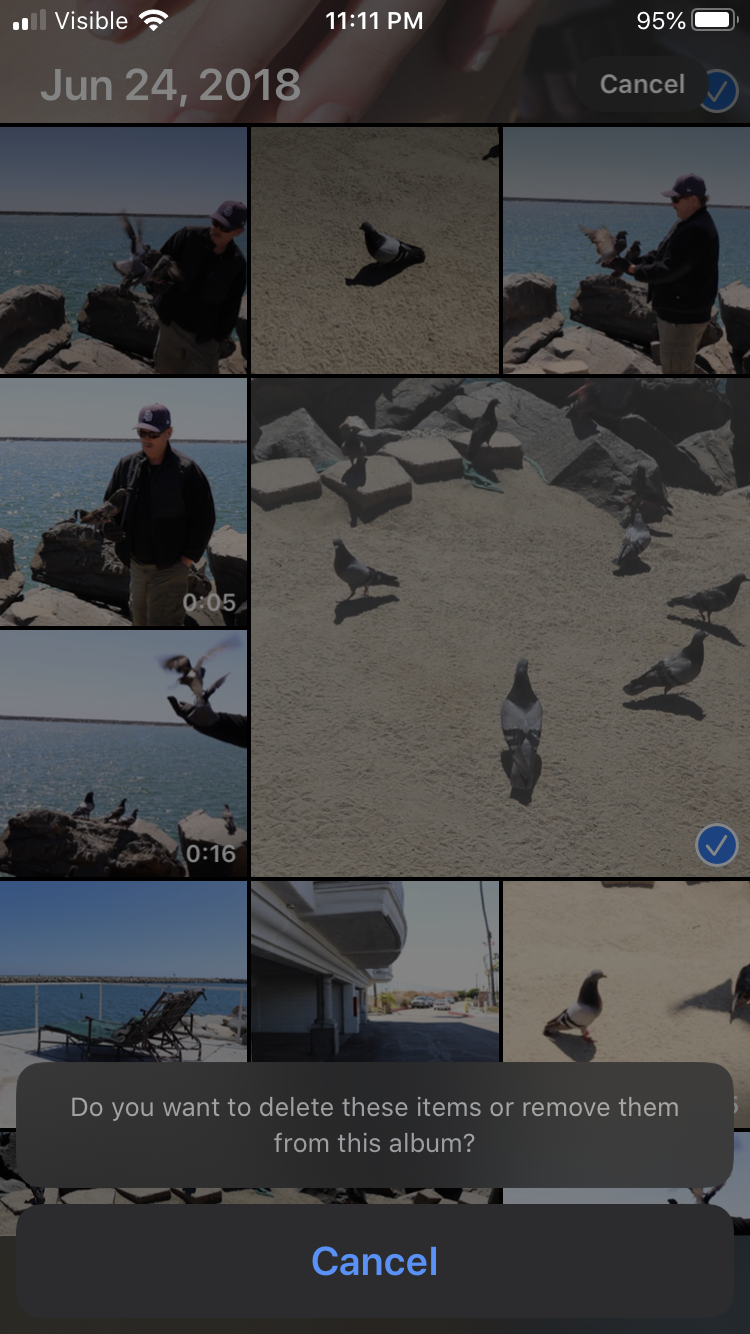Cancel the delete or remove prompt
Viewport: 750px width, 1334px height.
click(374, 1261)
